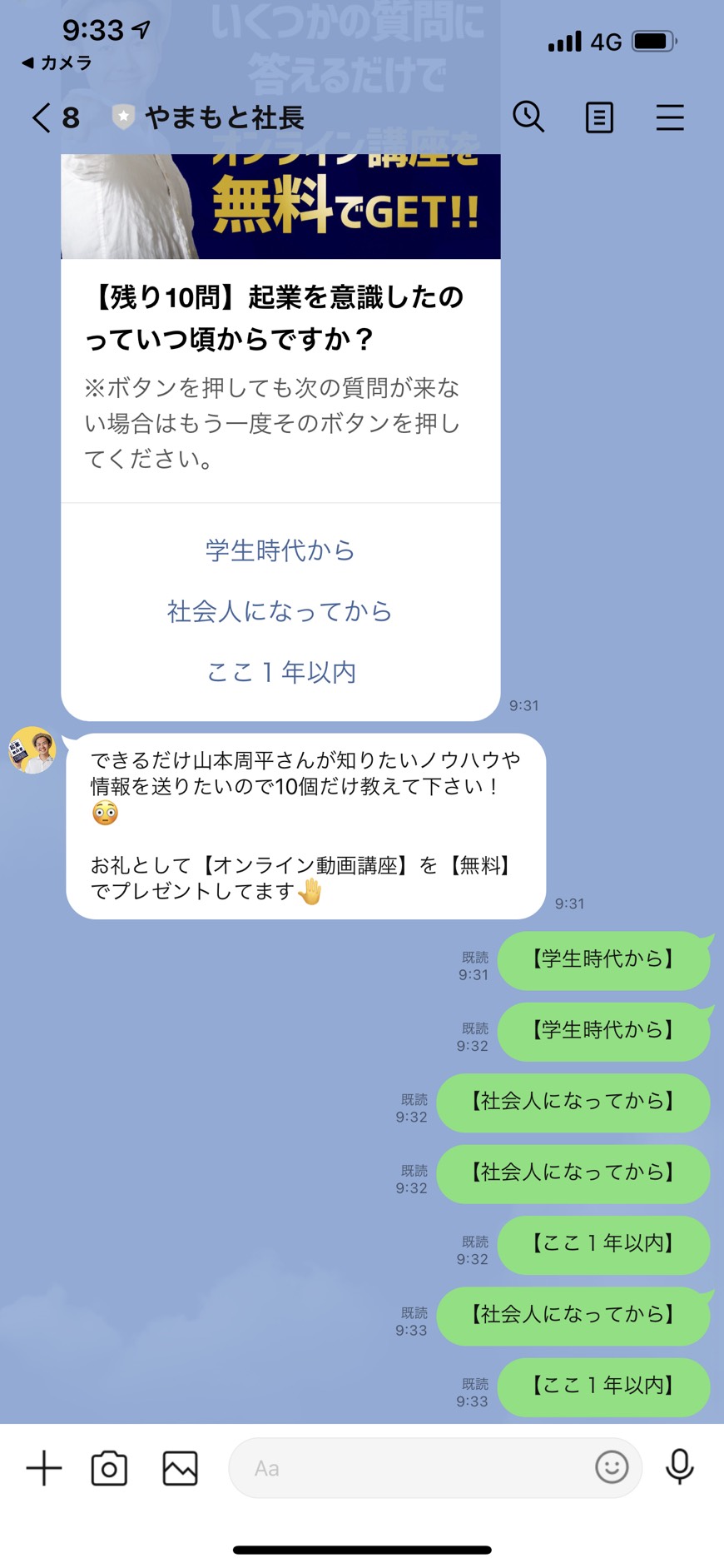
Task: Open the notes icon in header
Action: [599, 117]
